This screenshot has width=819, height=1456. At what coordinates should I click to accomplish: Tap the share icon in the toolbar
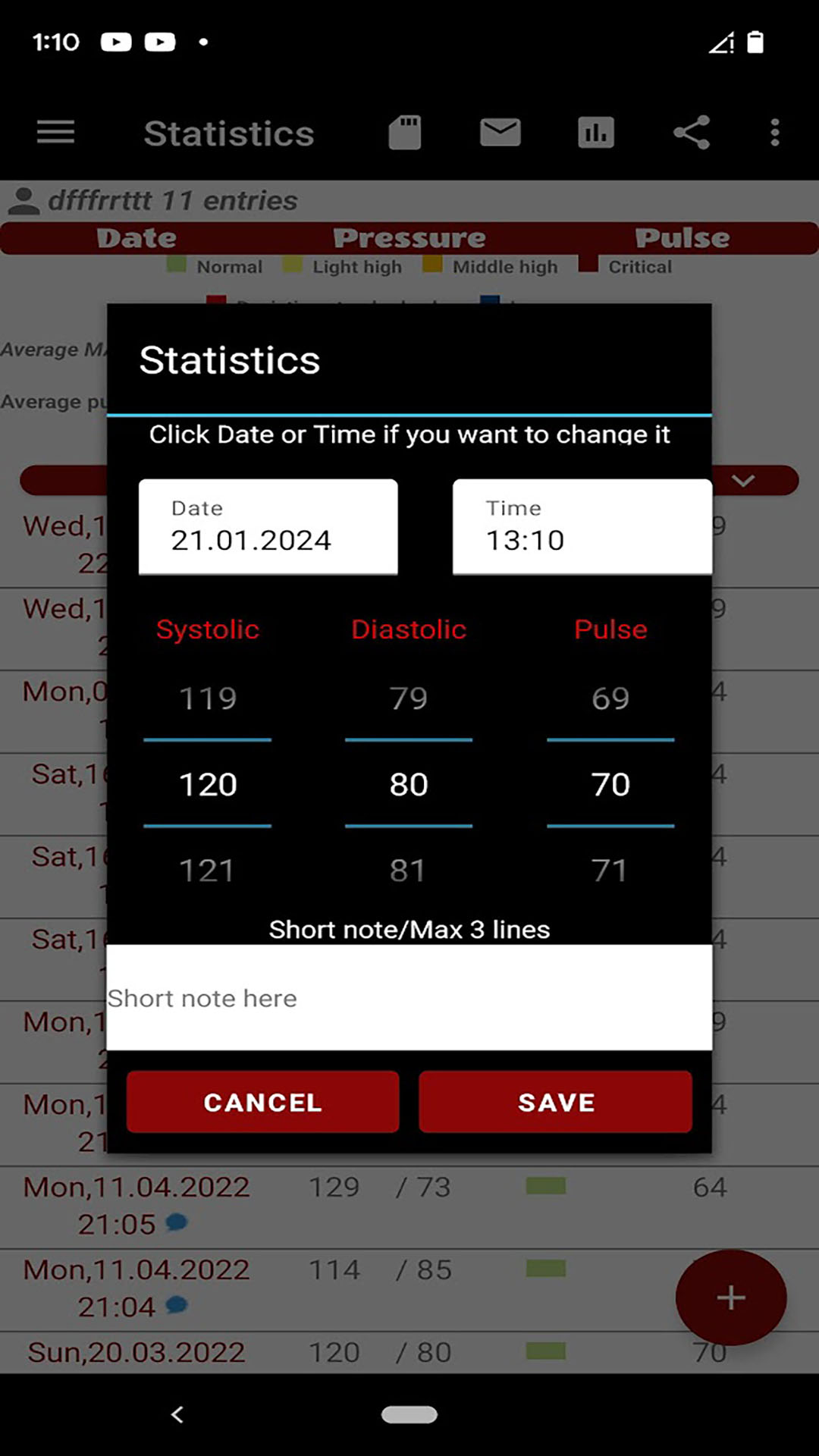[x=691, y=133]
